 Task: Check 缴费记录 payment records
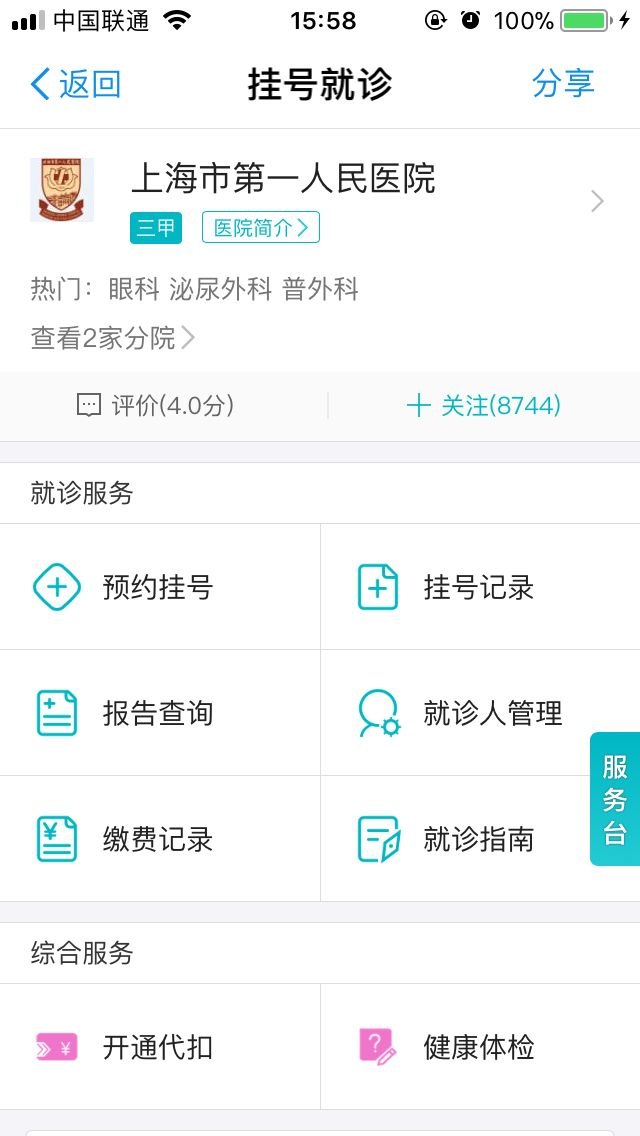coord(158,839)
